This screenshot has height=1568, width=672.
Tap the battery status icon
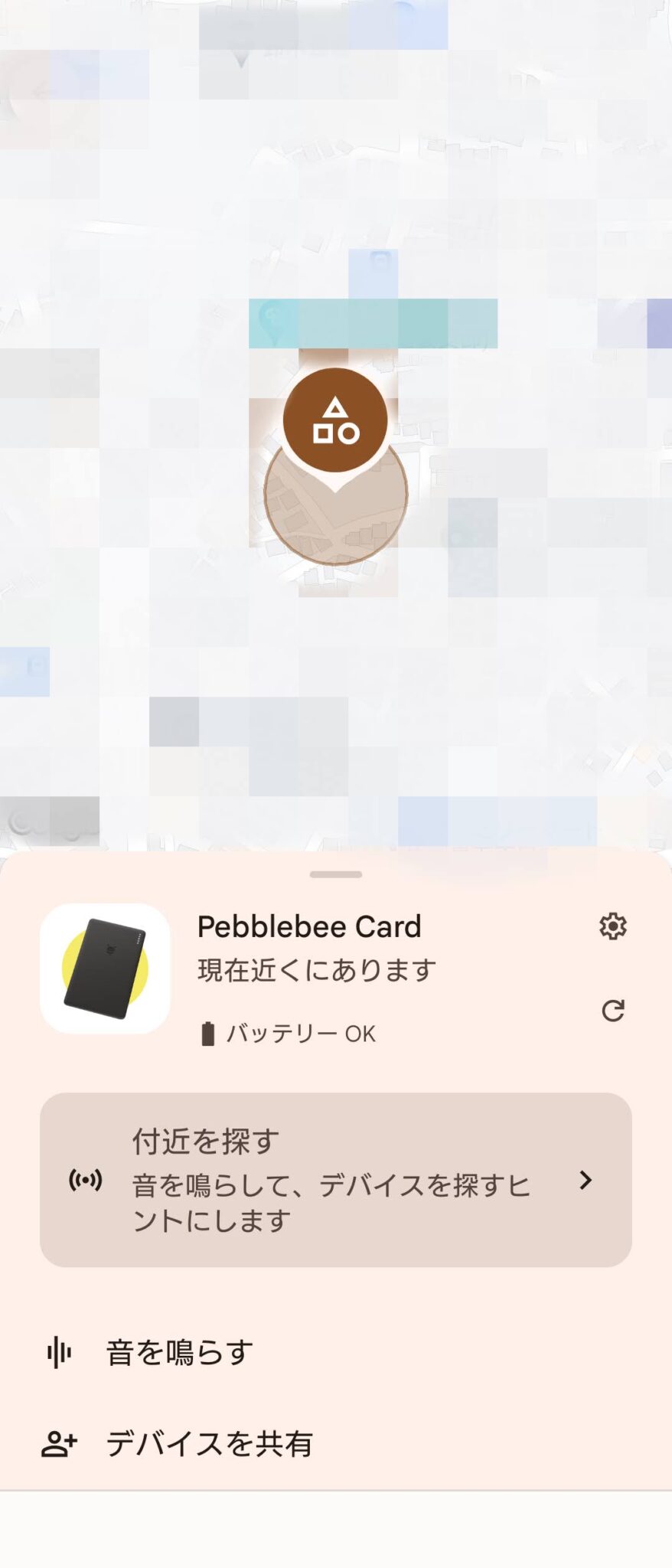(x=207, y=1032)
